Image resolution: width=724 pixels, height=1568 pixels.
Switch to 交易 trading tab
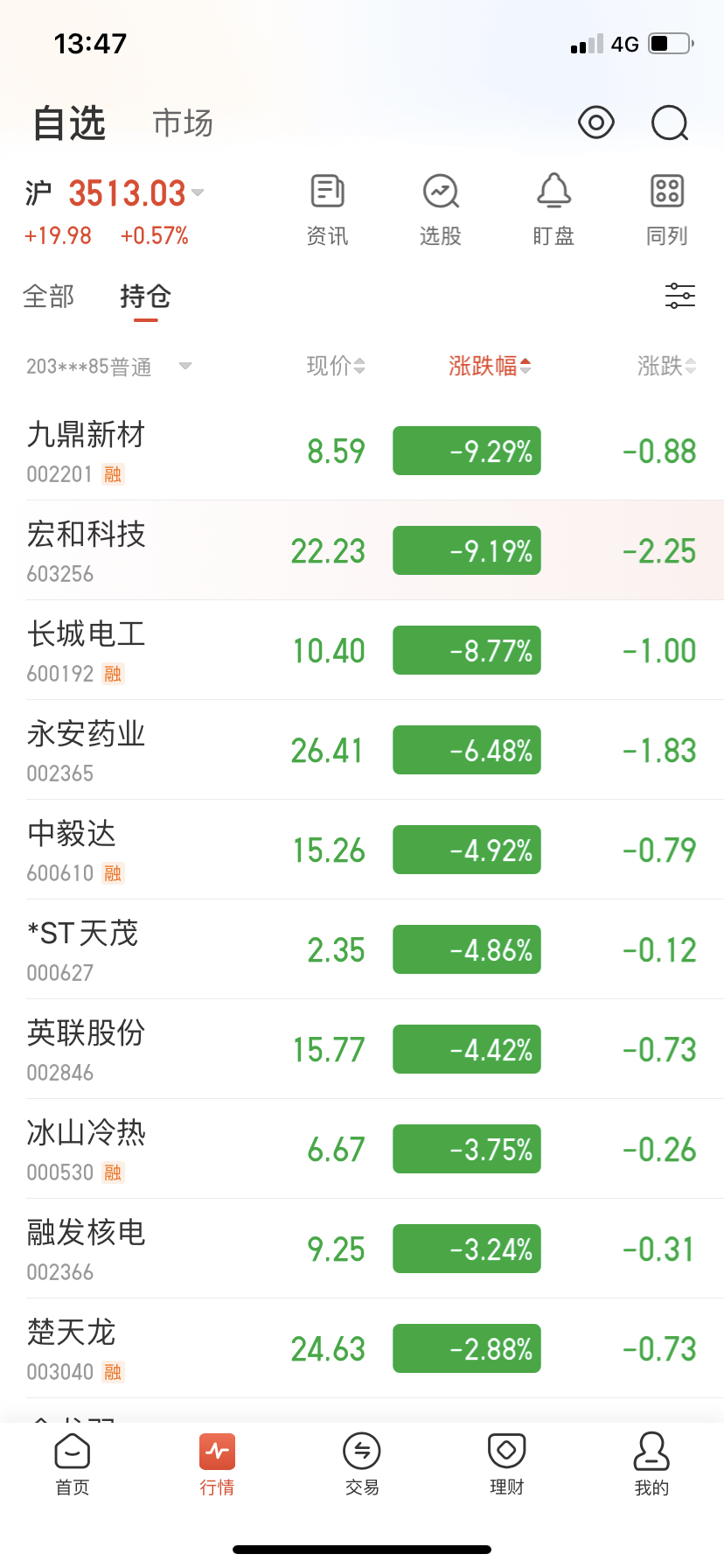click(362, 1465)
